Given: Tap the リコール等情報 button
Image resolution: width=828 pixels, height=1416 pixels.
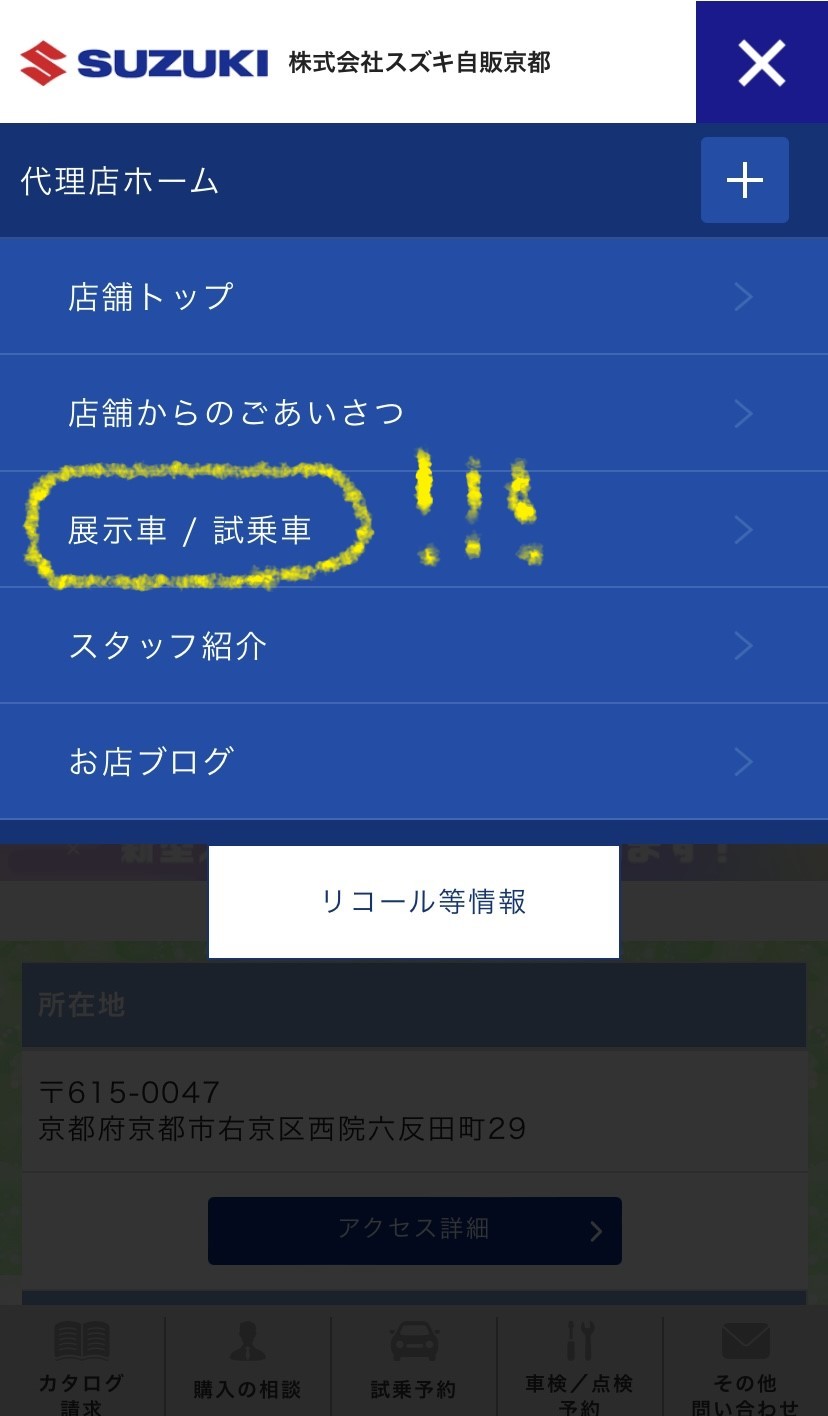Looking at the screenshot, I should (414, 901).
